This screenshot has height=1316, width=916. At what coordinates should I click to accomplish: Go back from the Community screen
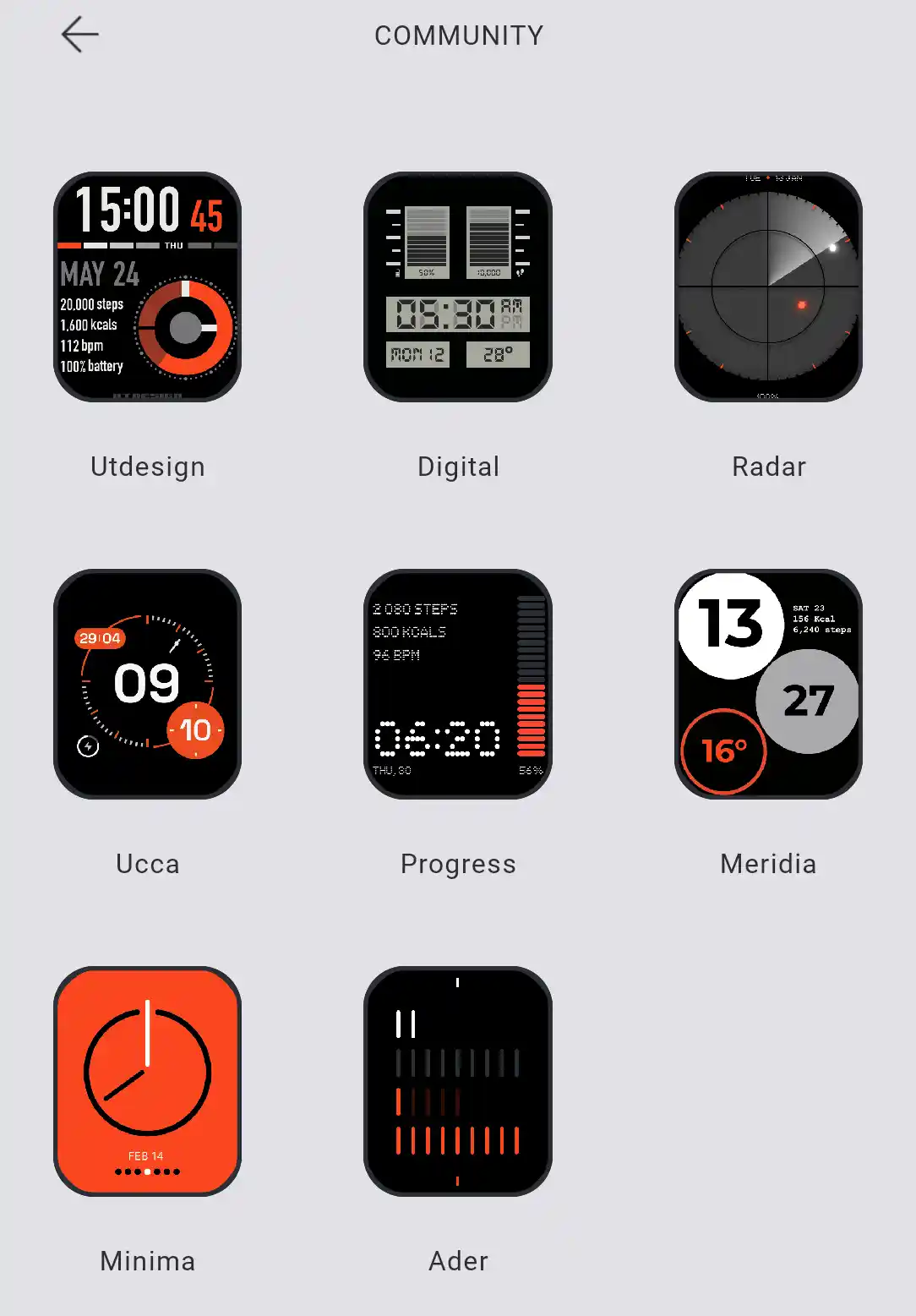coord(80,35)
